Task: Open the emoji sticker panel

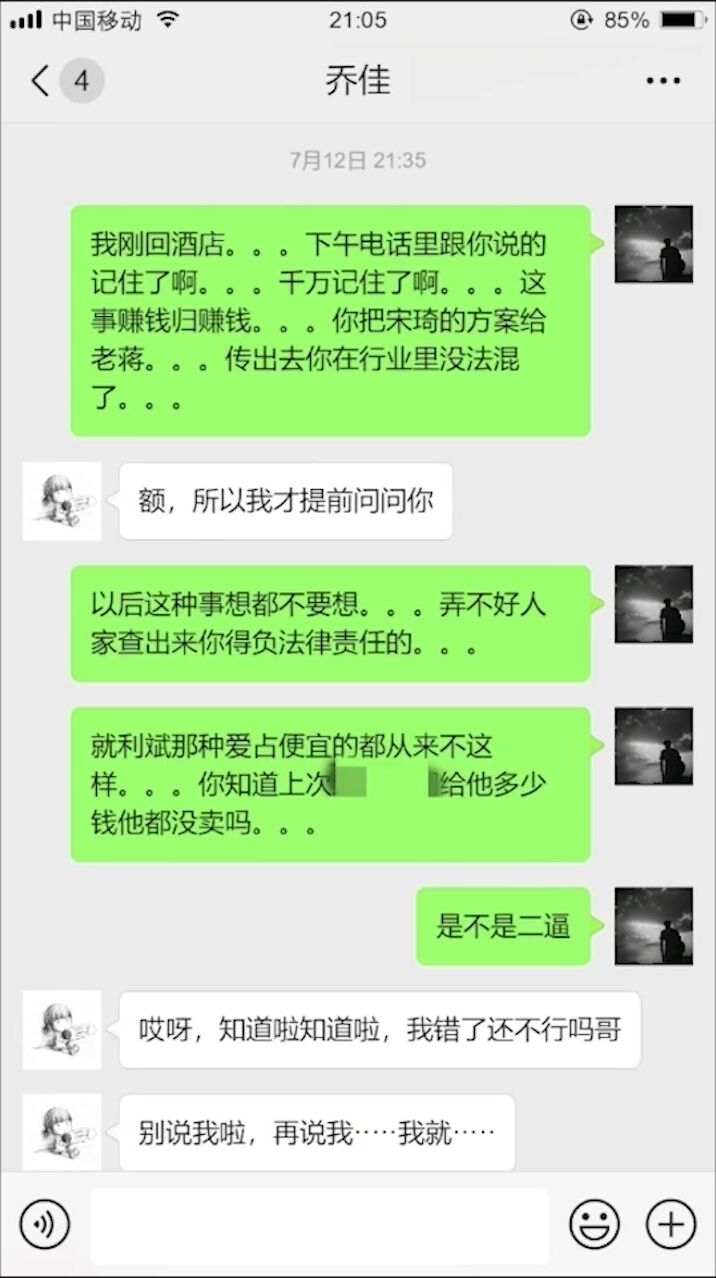Action: coord(594,1224)
